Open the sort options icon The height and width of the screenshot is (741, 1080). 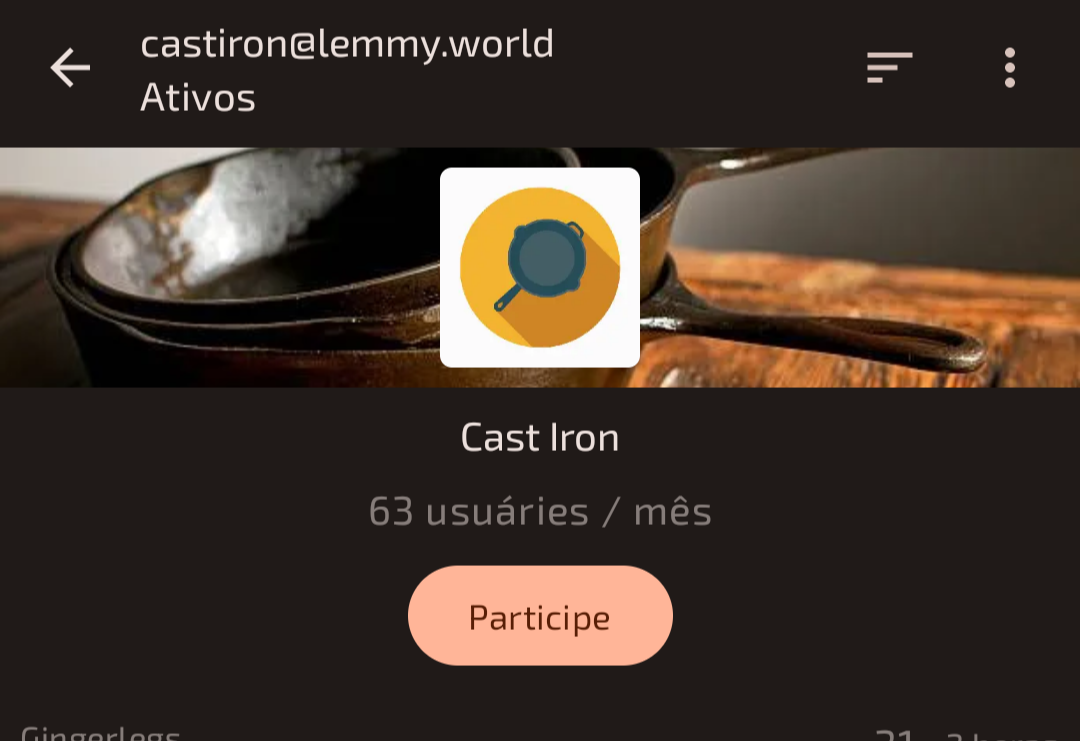coord(889,68)
